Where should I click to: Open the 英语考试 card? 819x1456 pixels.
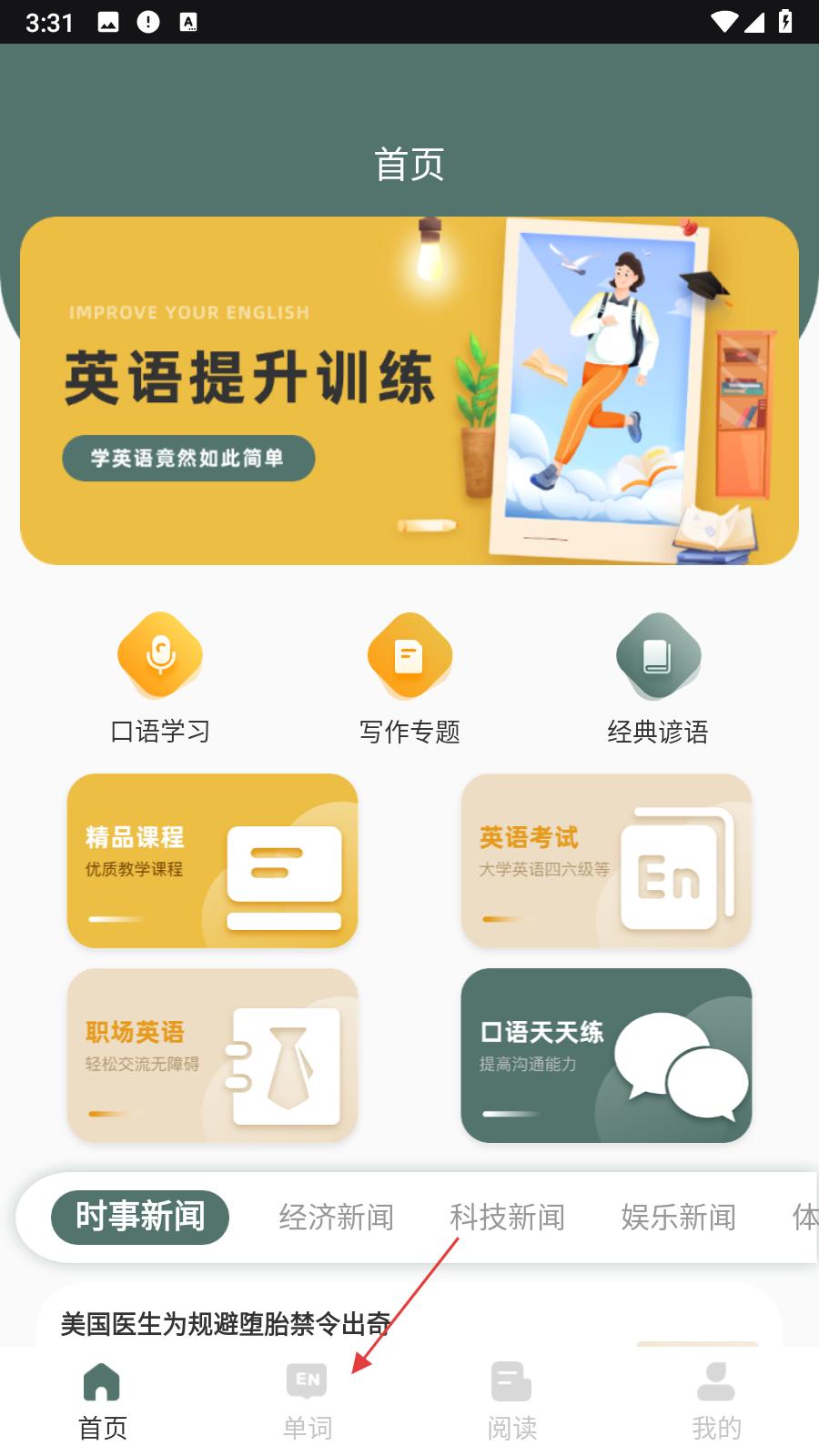[606, 861]
